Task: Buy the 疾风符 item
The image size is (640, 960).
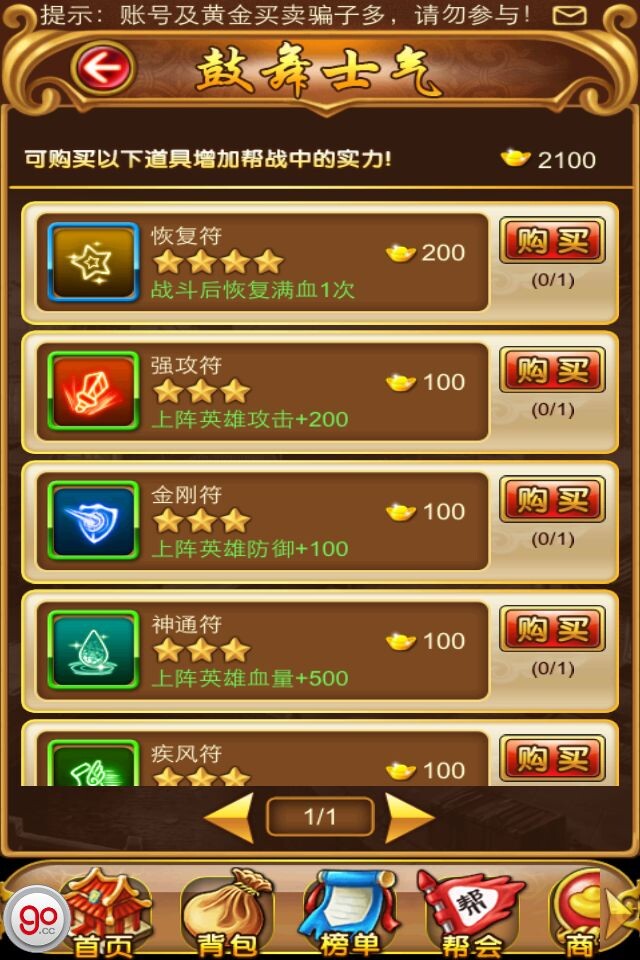Action: point(552,759)
